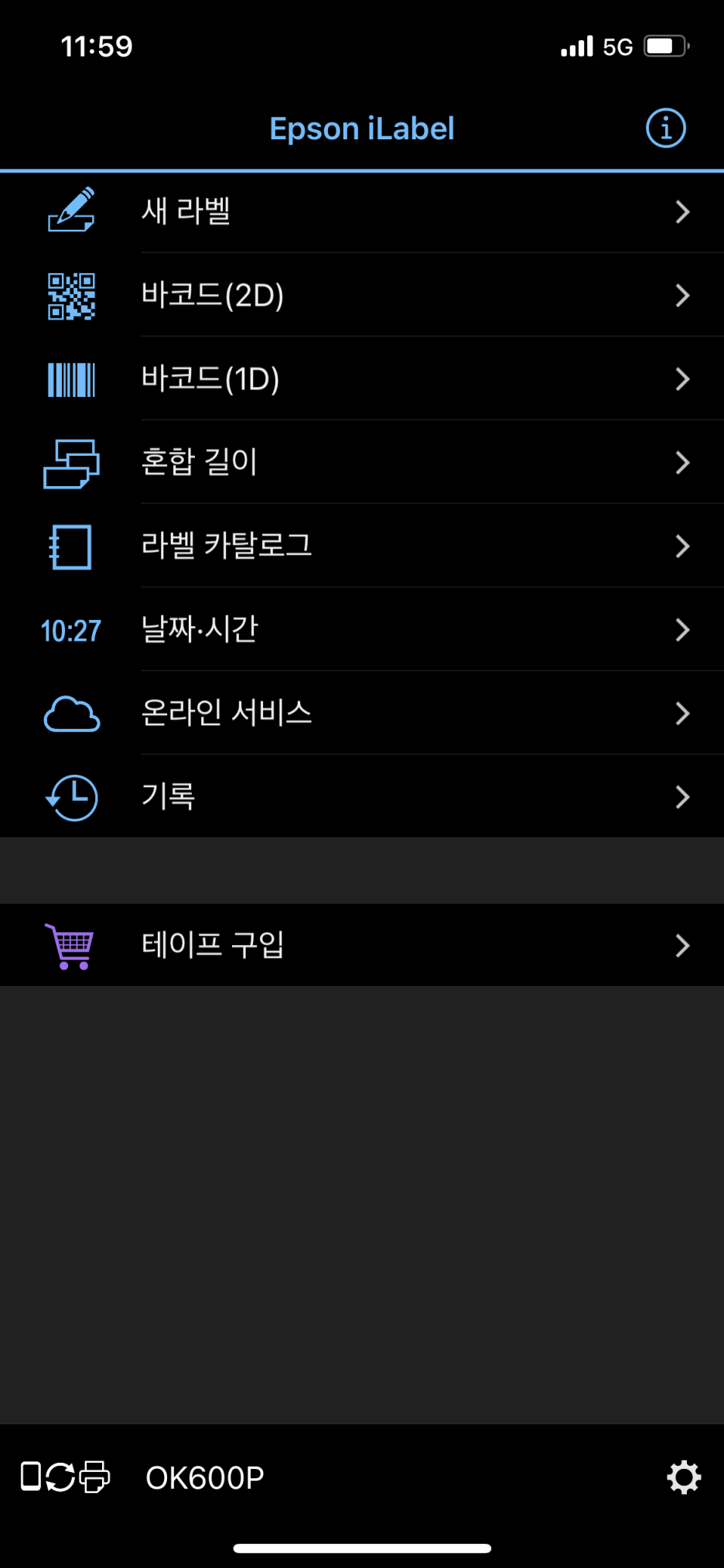Open 새 라벨 to create a label
This screenshot has width=724, height=1568.
pyautogui.click(x=362, y=211)
